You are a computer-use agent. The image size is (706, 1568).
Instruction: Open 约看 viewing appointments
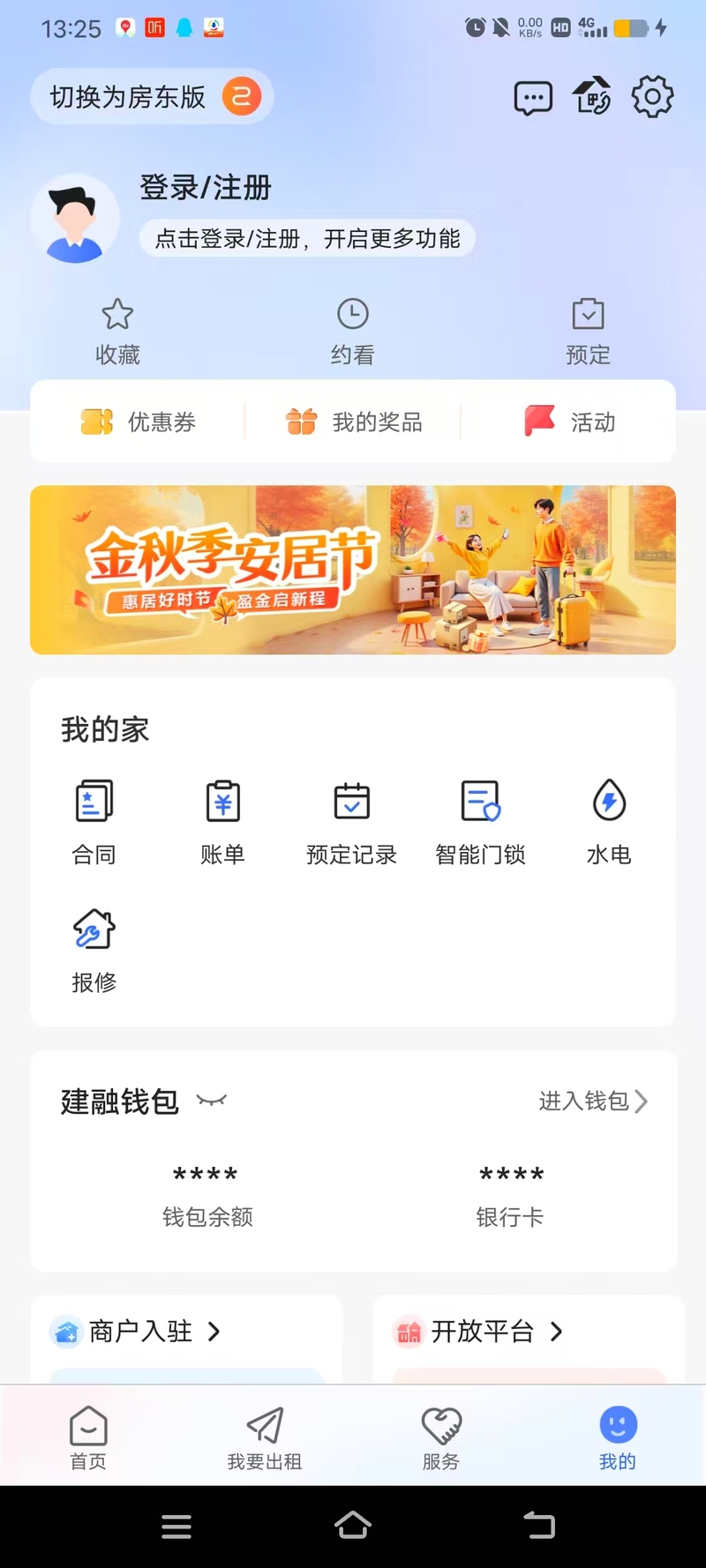tap(352, 332)
